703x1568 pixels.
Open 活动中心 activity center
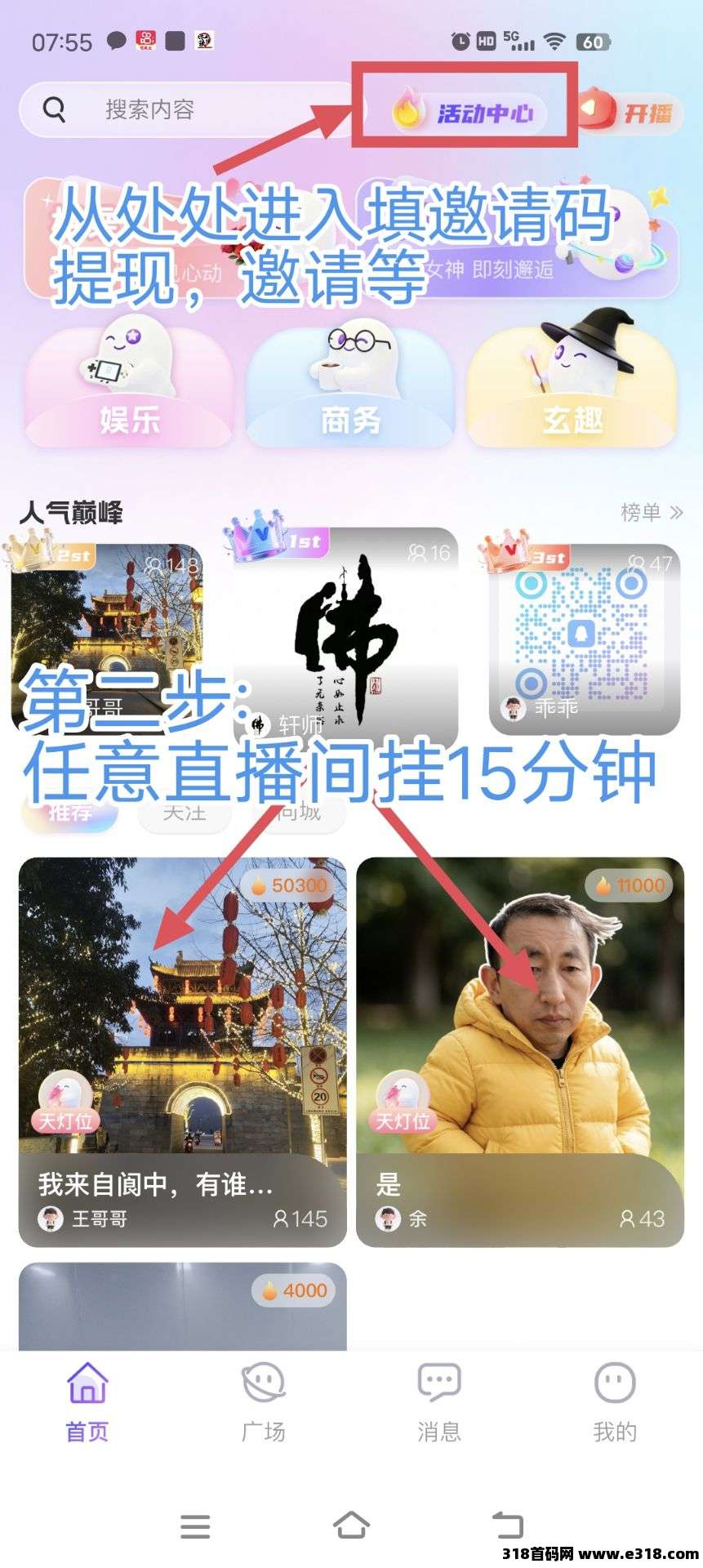tap(465, 113)
